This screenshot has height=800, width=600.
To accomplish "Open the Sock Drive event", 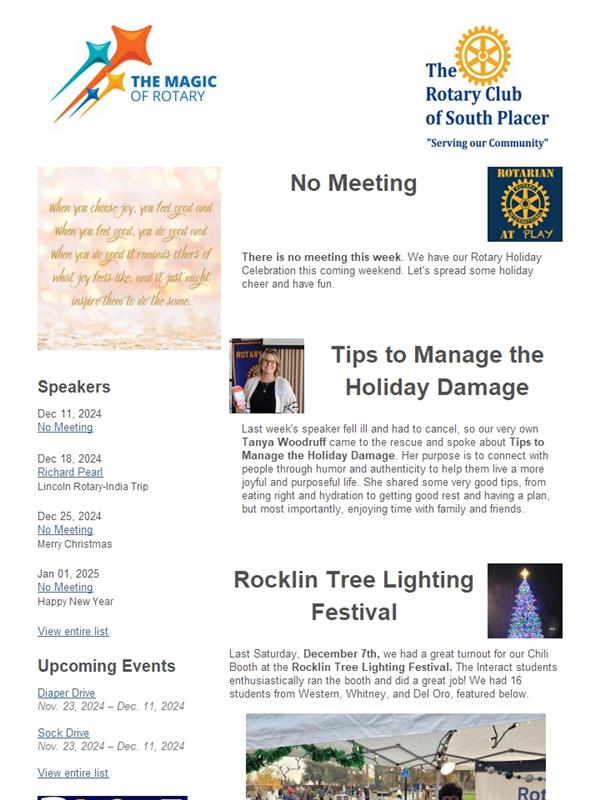I will [x=63, y=733].
